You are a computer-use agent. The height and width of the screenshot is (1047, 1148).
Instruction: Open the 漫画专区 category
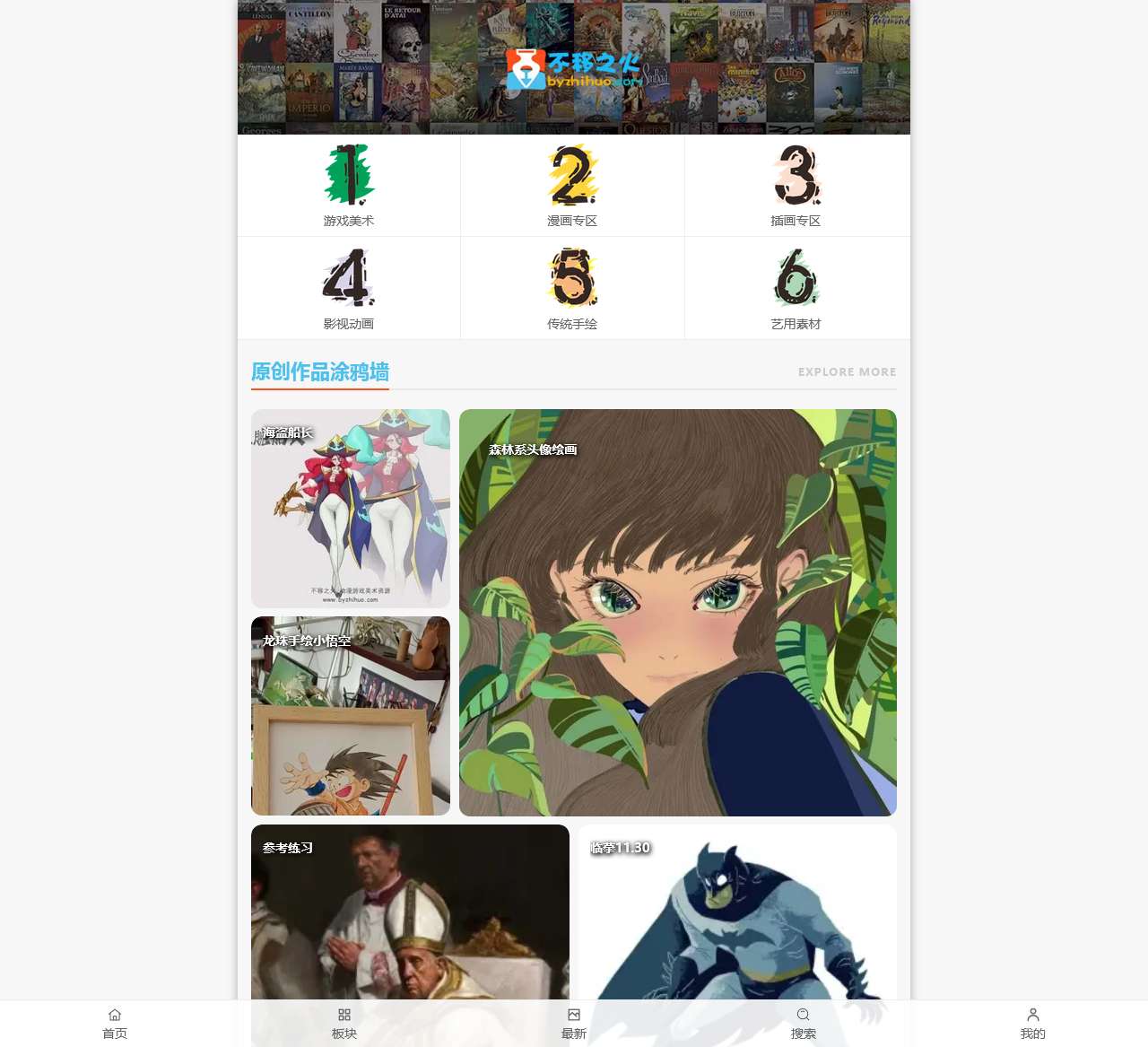572,186
